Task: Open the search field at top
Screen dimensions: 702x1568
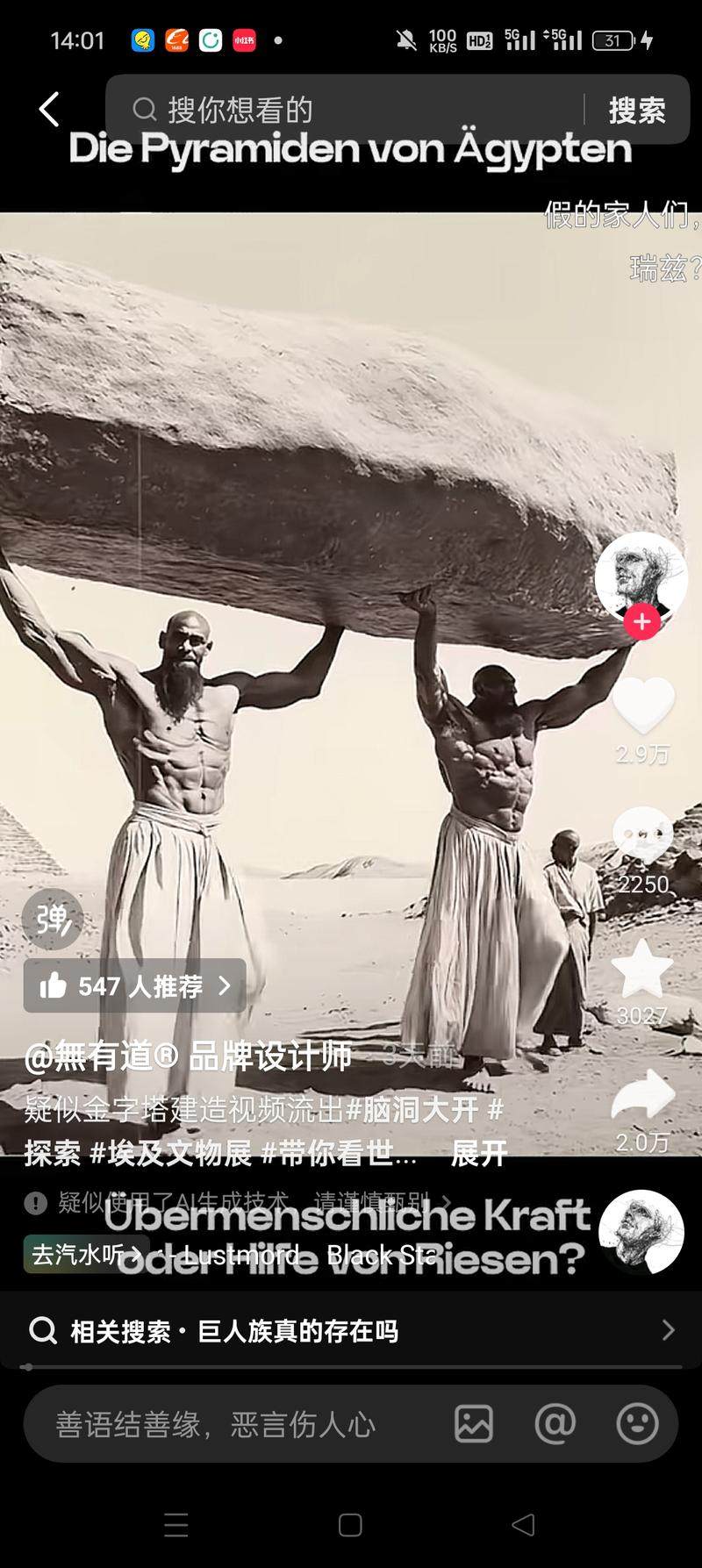Action: pyautogui.click(x=351, y=110)
